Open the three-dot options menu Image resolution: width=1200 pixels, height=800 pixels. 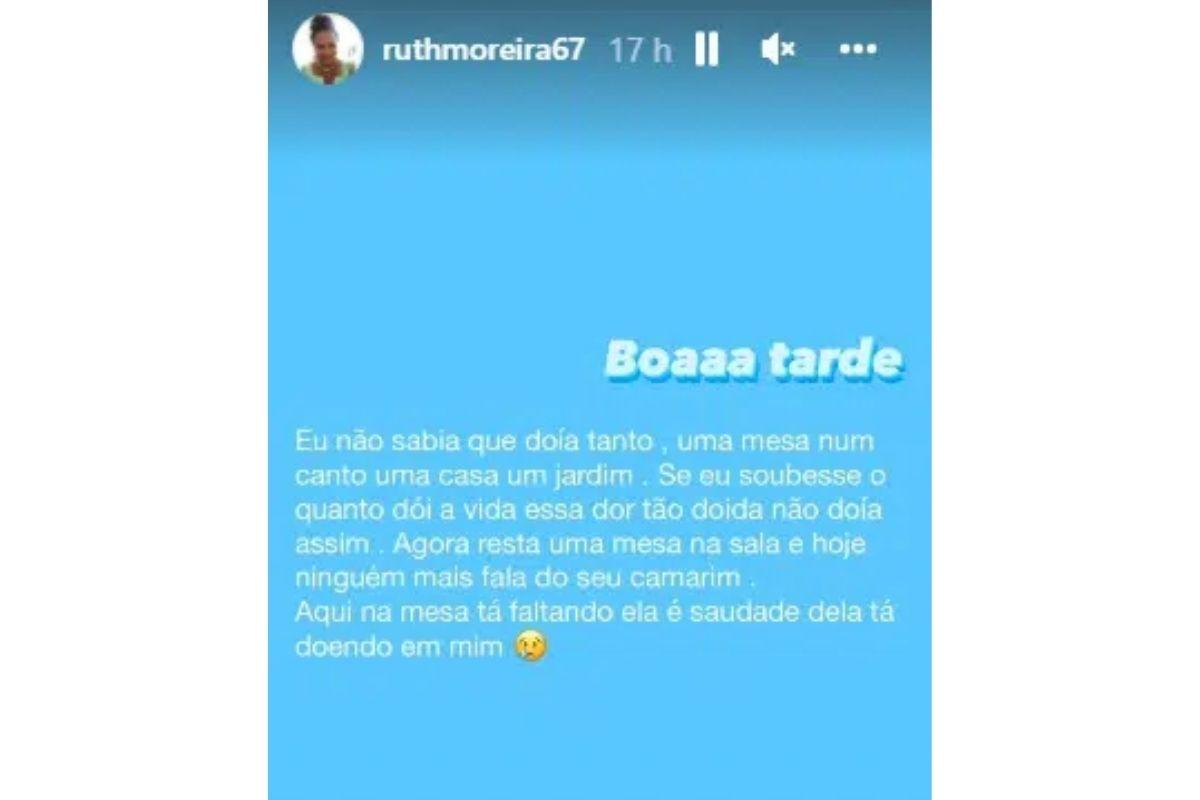(857, 49)
